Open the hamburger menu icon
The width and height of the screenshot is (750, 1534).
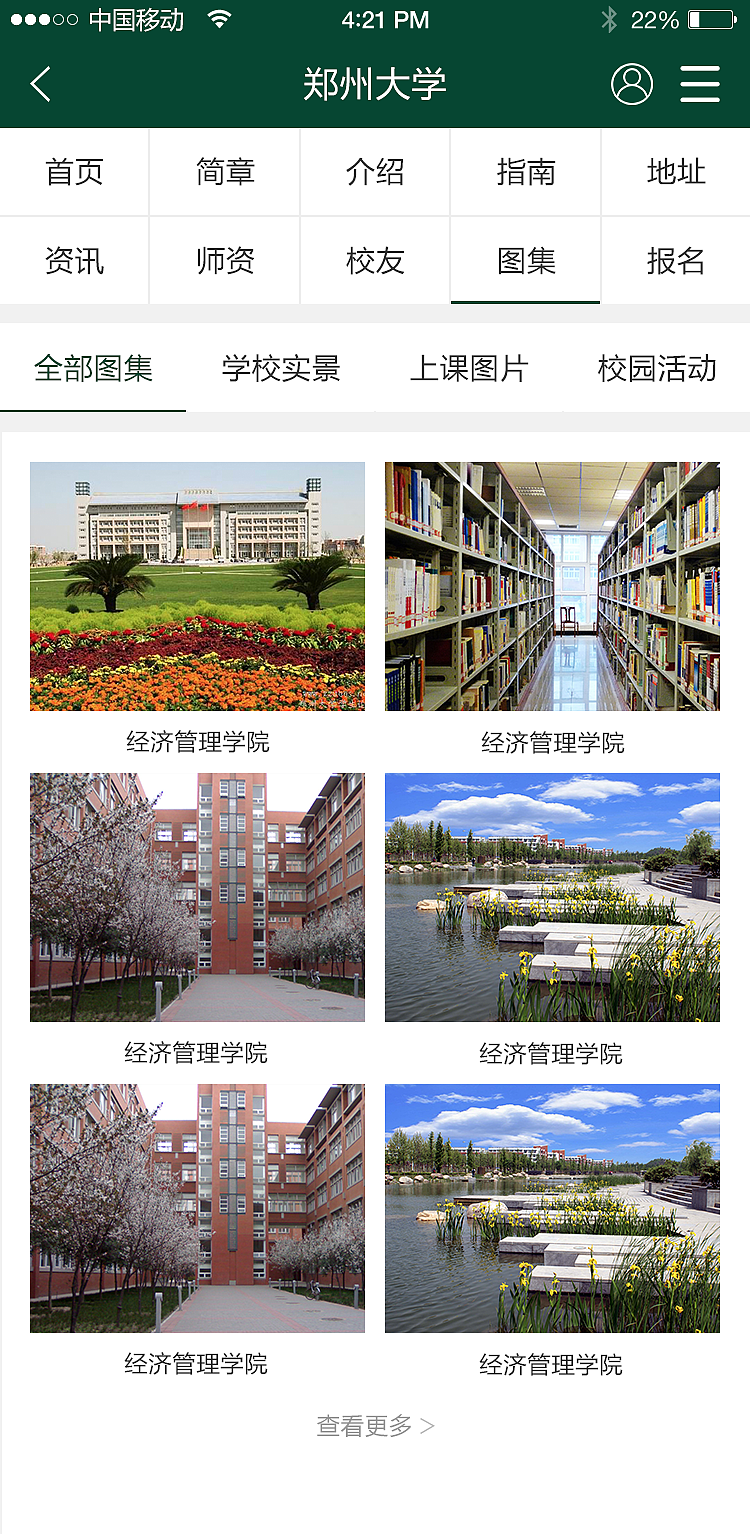pyautogui.click(x=700, y=84)
